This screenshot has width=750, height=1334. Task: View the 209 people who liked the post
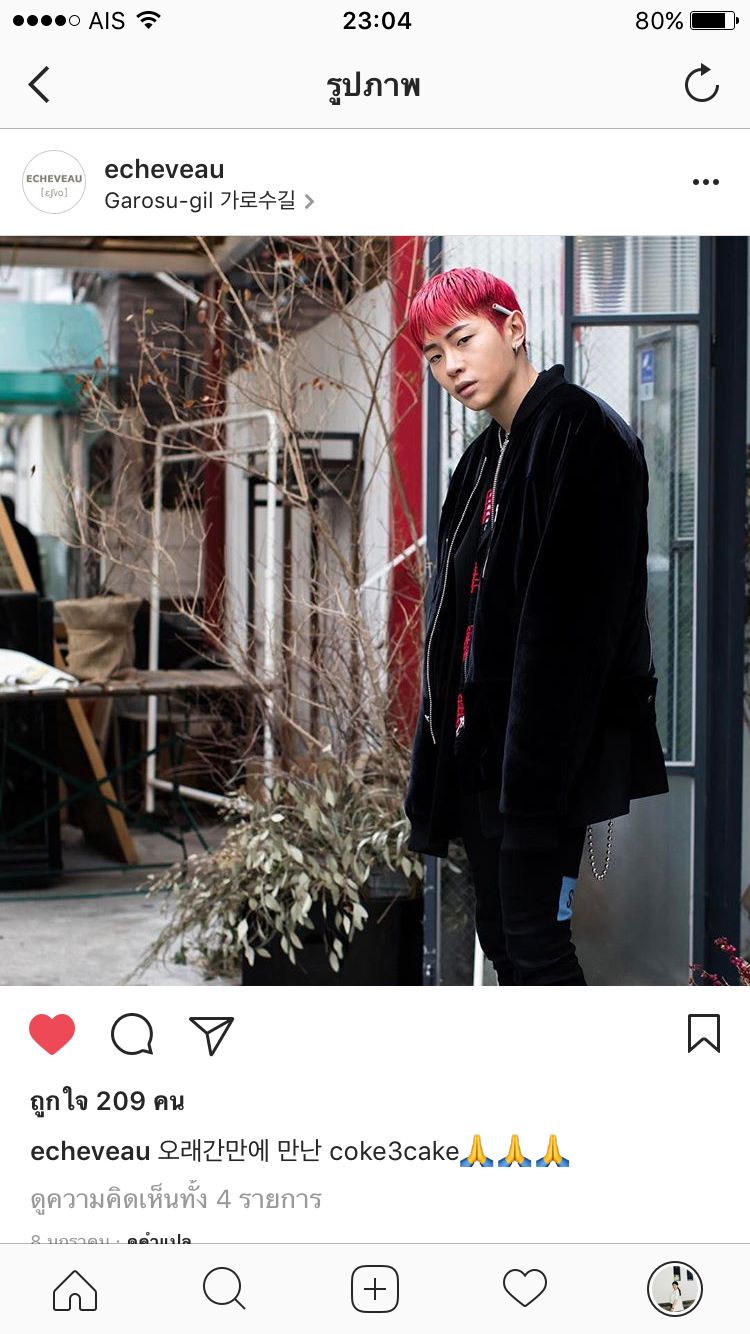point(107,1102)
